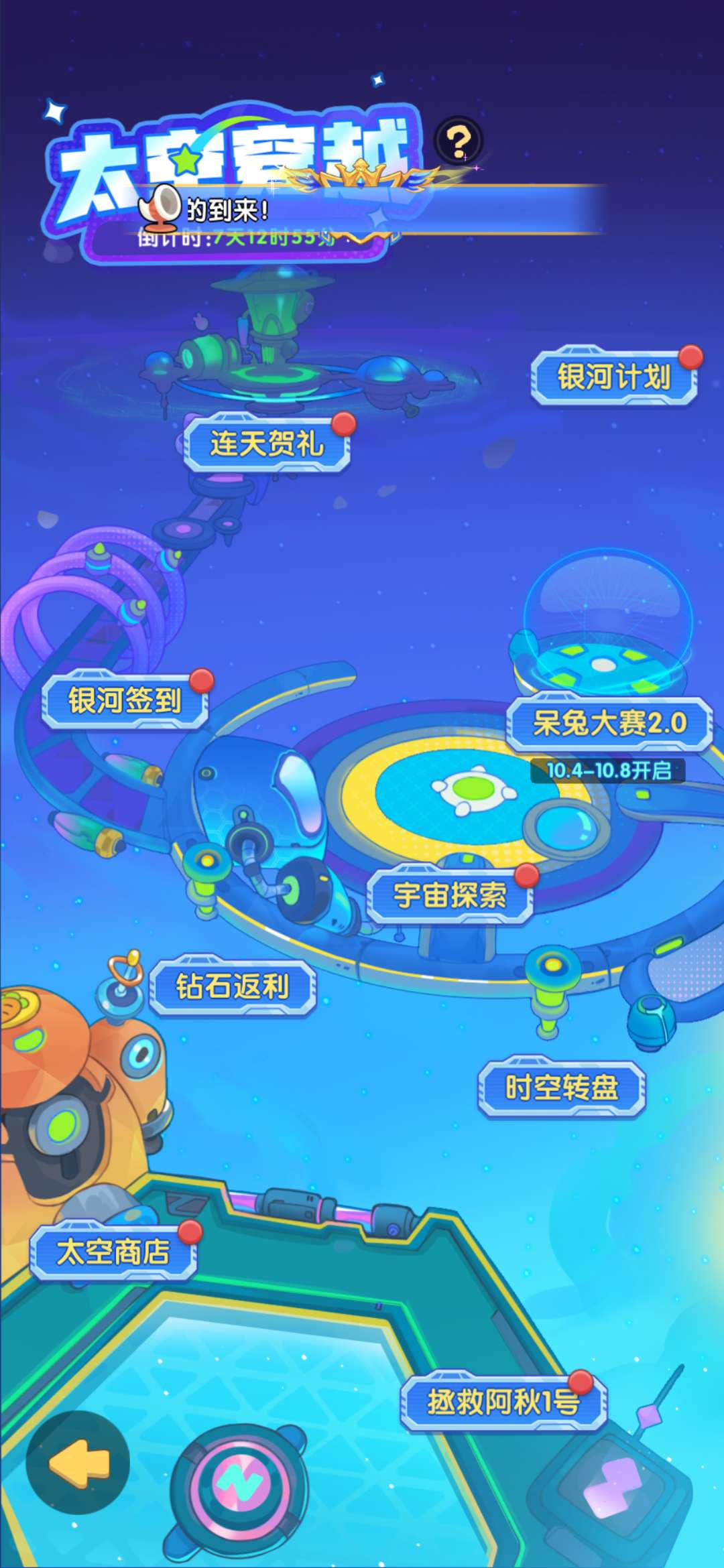Image resolution: width=724 pixels, height=1568 pixels.
Task: Open 宇宙探索 exploration
Action: (449, 896)
